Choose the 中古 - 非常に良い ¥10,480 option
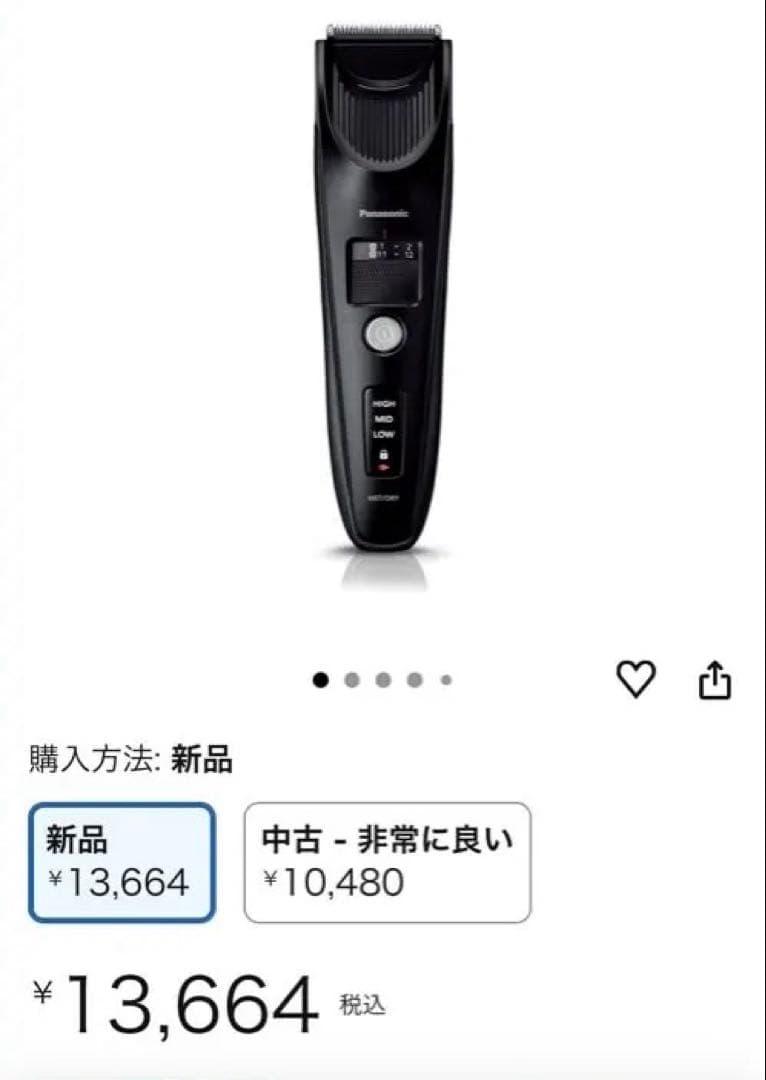 pos(387,862)
